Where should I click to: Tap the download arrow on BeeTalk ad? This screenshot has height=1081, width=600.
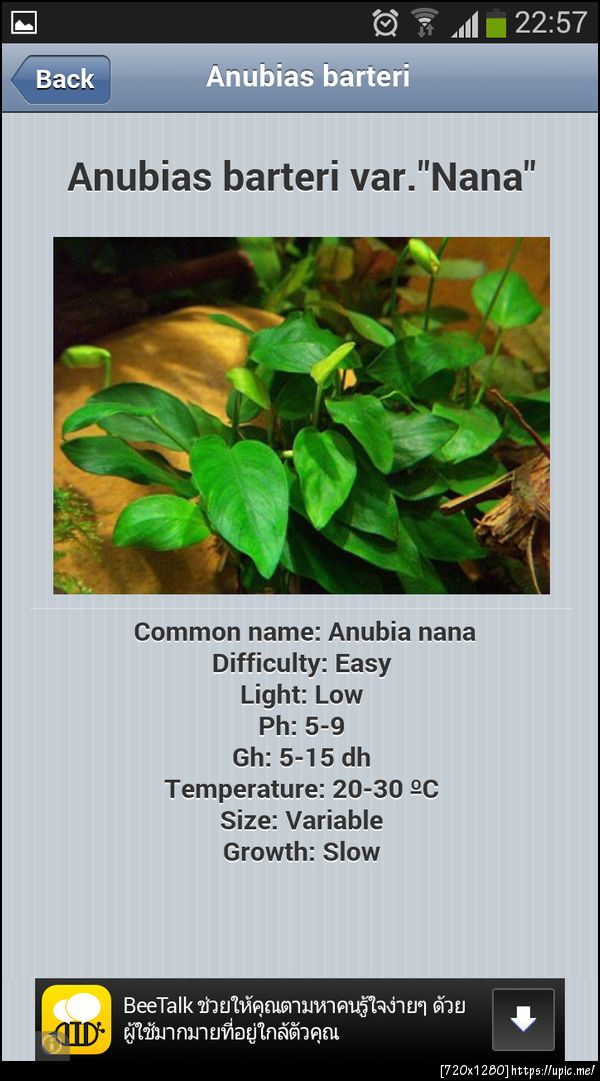[523, 1019]
